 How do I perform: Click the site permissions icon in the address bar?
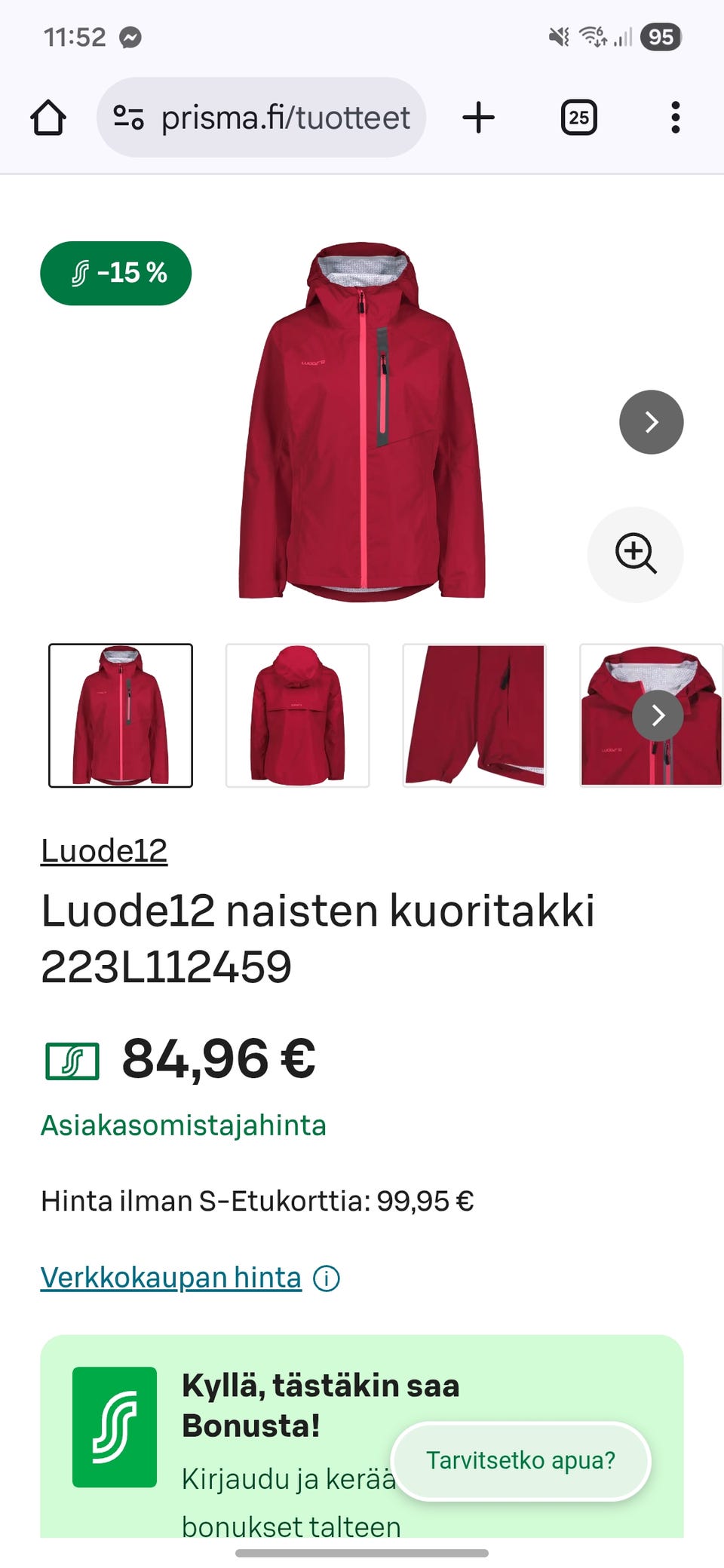(128, 117)
